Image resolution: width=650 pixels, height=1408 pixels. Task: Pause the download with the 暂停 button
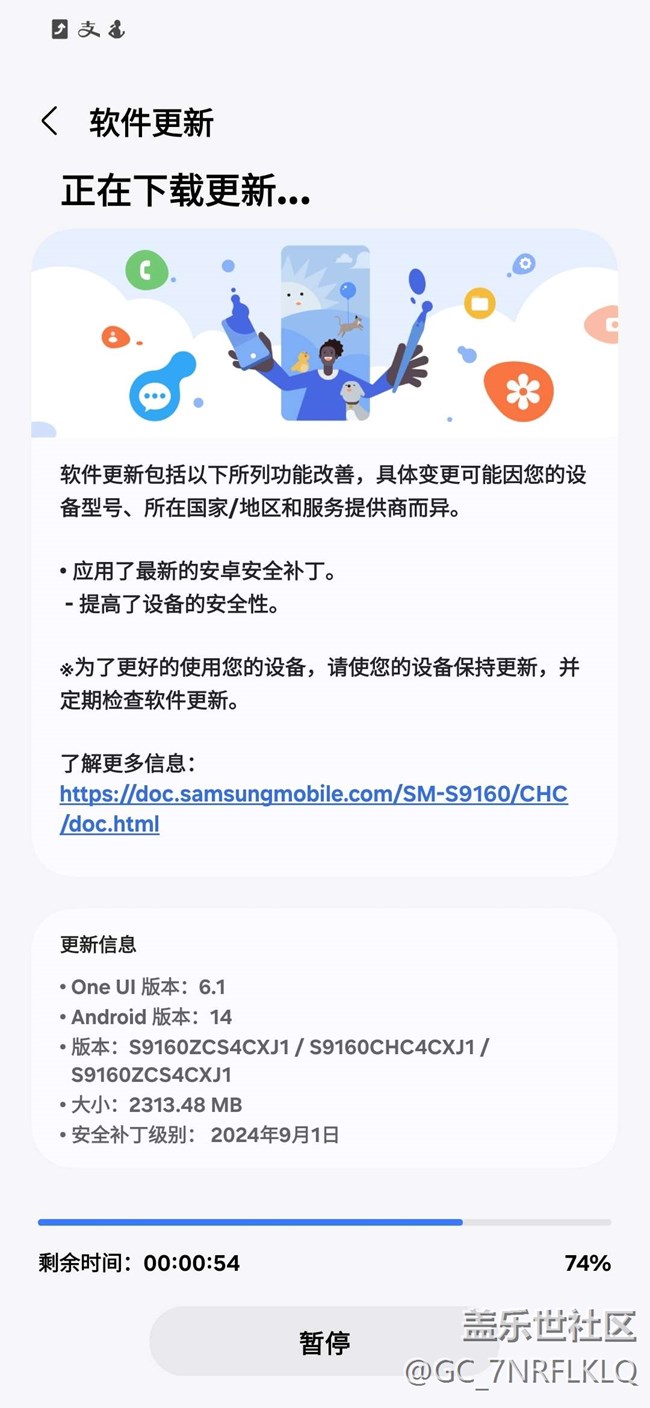coord(324,1342)
